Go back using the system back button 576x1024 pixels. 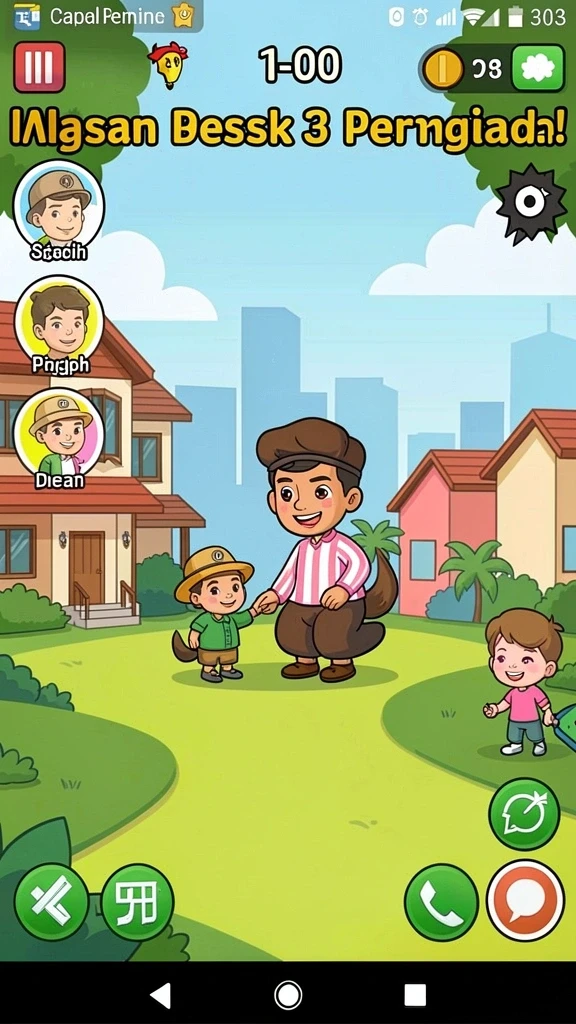160,995
